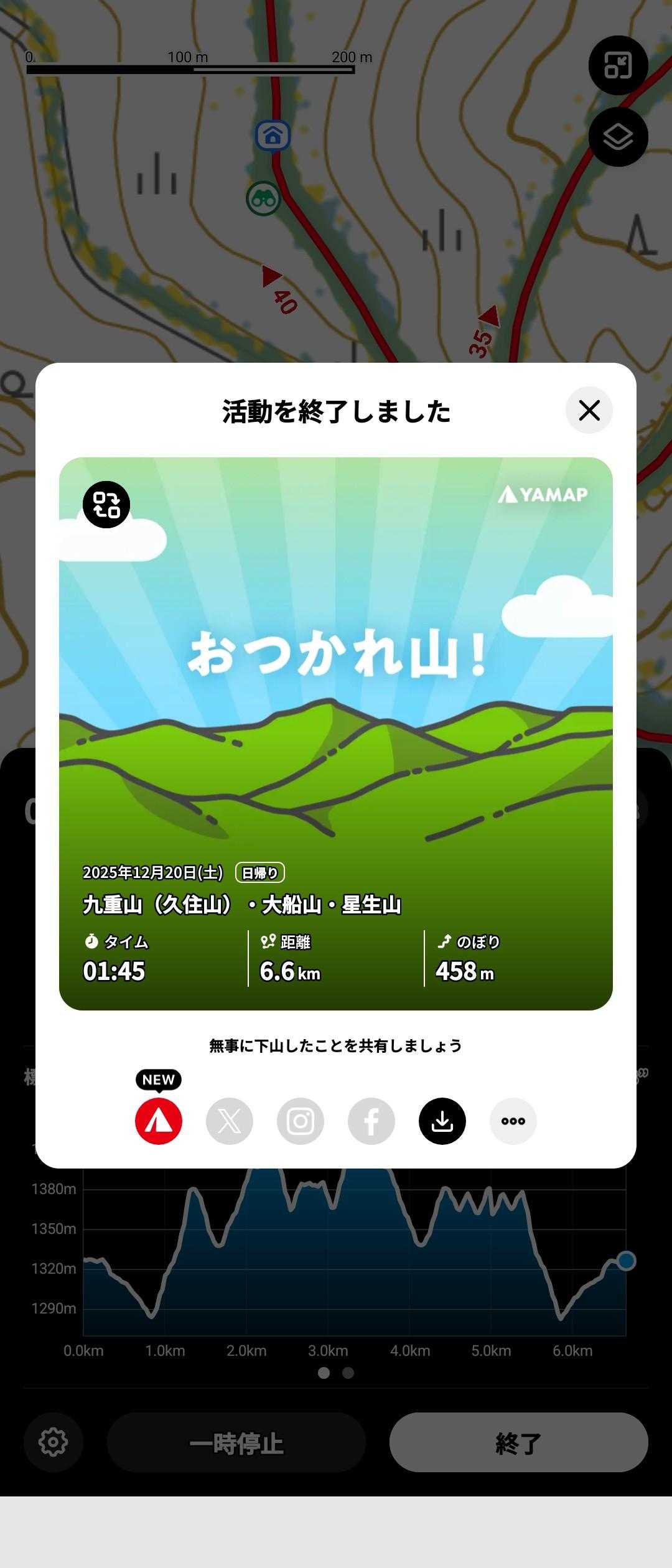Share the result on Instagram
Image resolution: width=672 pixels, height=1568 pixels.
click(301, 1121)
